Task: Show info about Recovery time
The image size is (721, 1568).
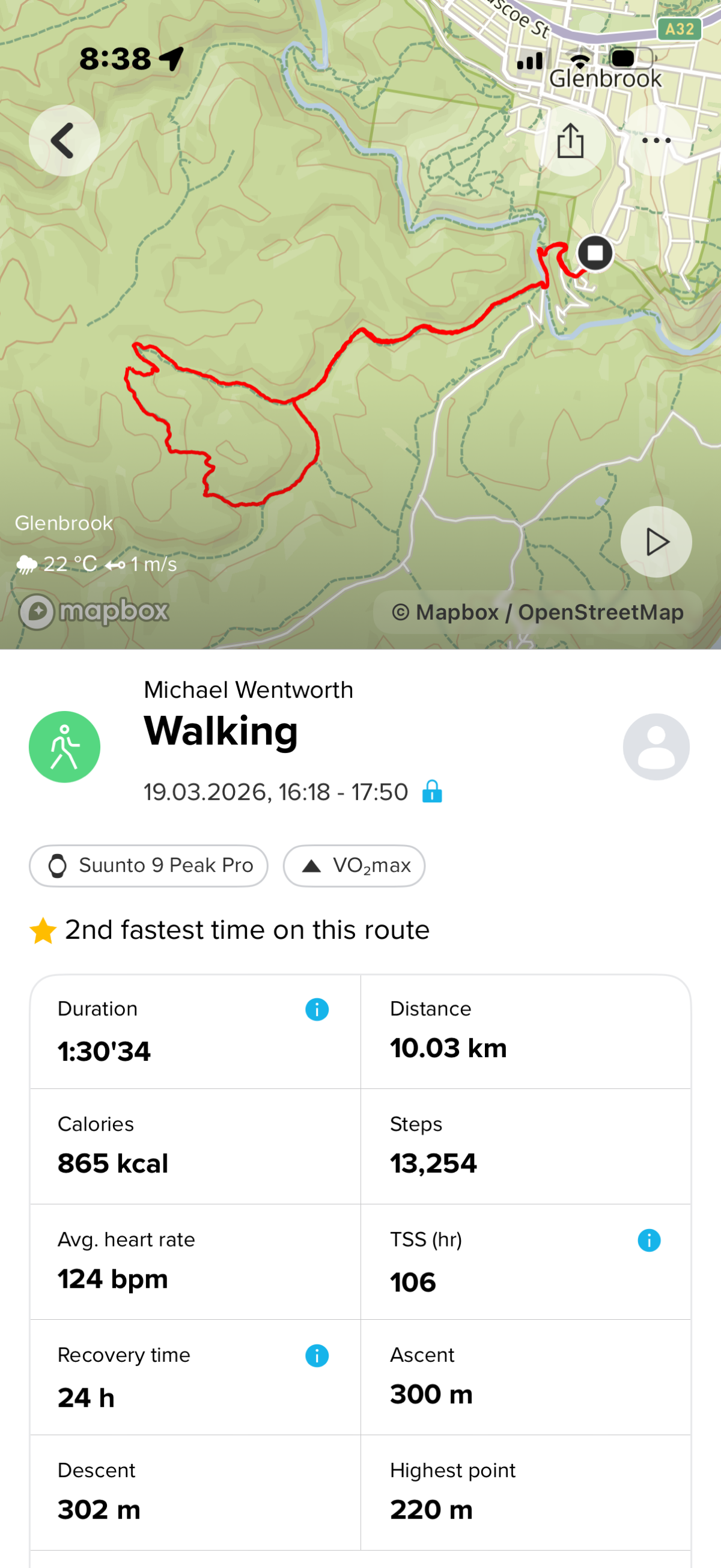Action: [317, 1356]
